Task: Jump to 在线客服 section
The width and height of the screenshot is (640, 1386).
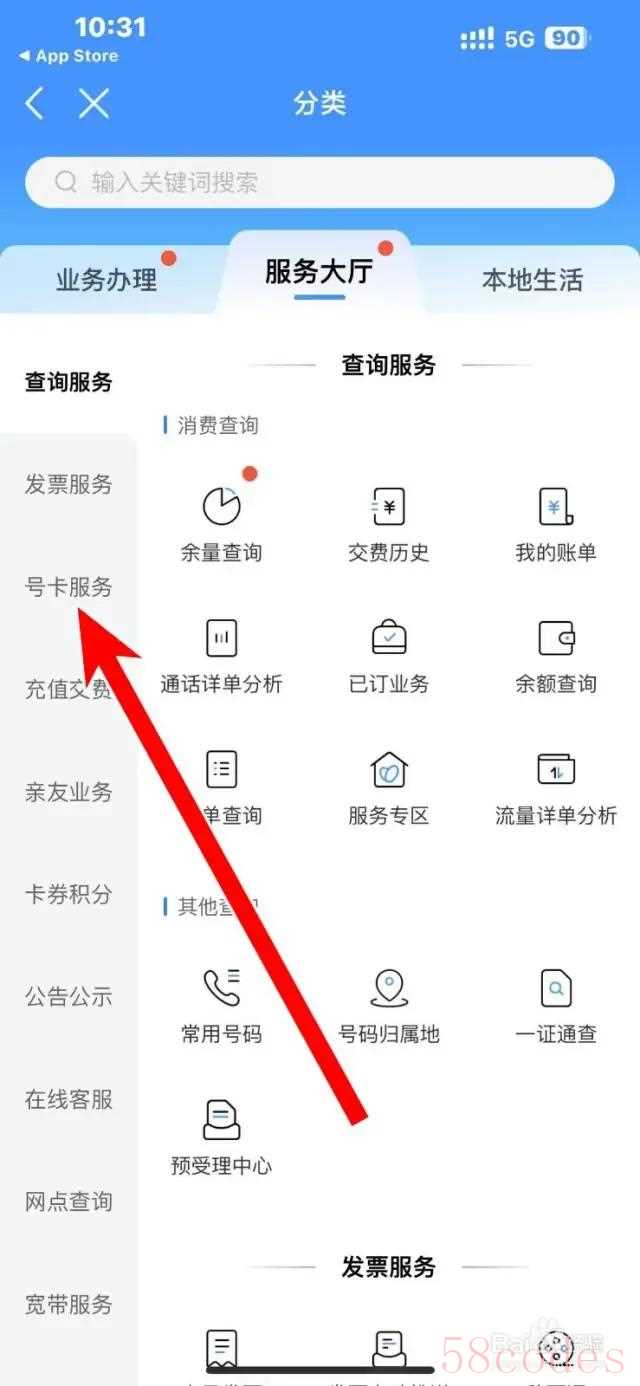Action: point(69,1099)
